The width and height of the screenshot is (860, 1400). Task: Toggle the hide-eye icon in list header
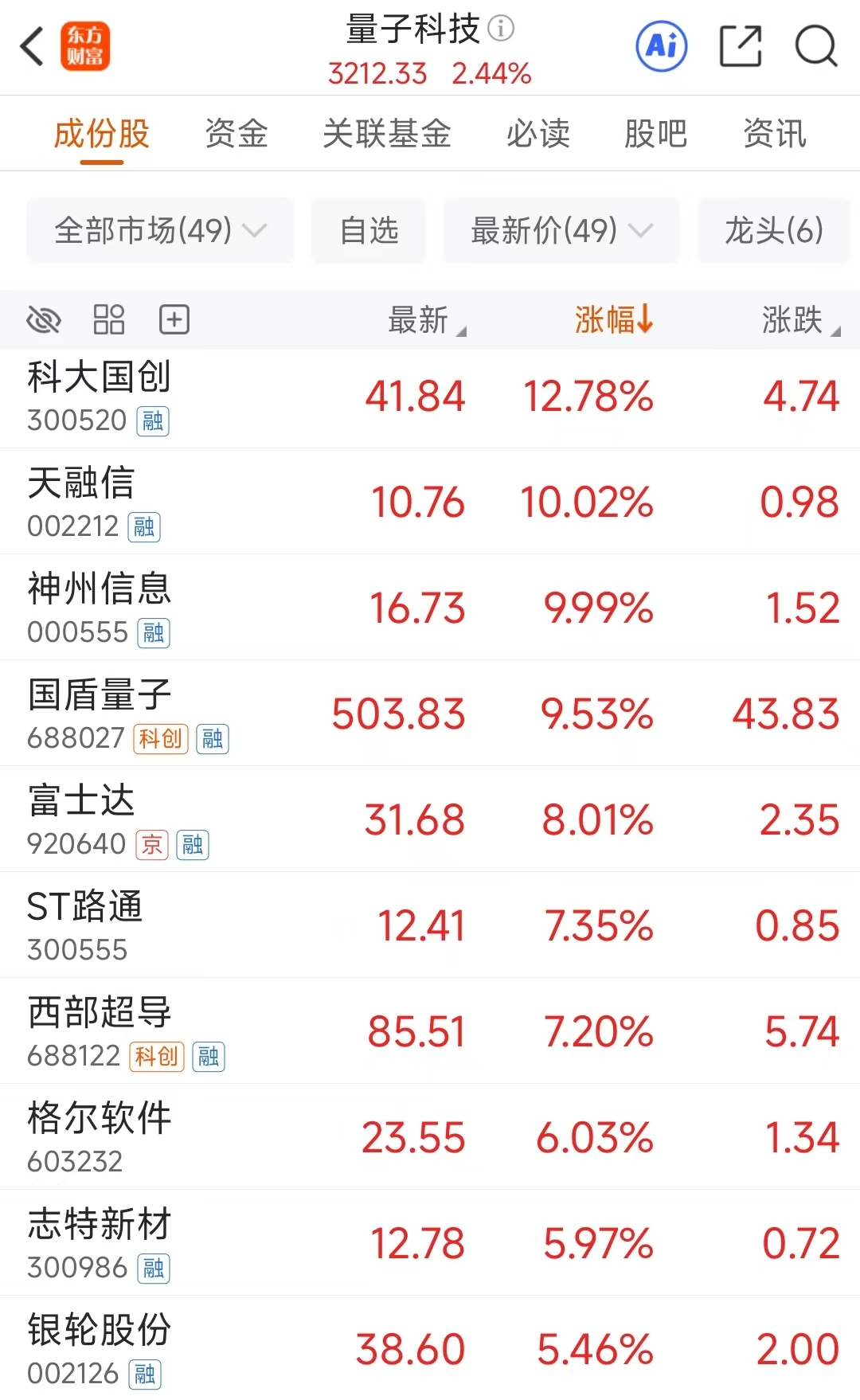(44, 320)
